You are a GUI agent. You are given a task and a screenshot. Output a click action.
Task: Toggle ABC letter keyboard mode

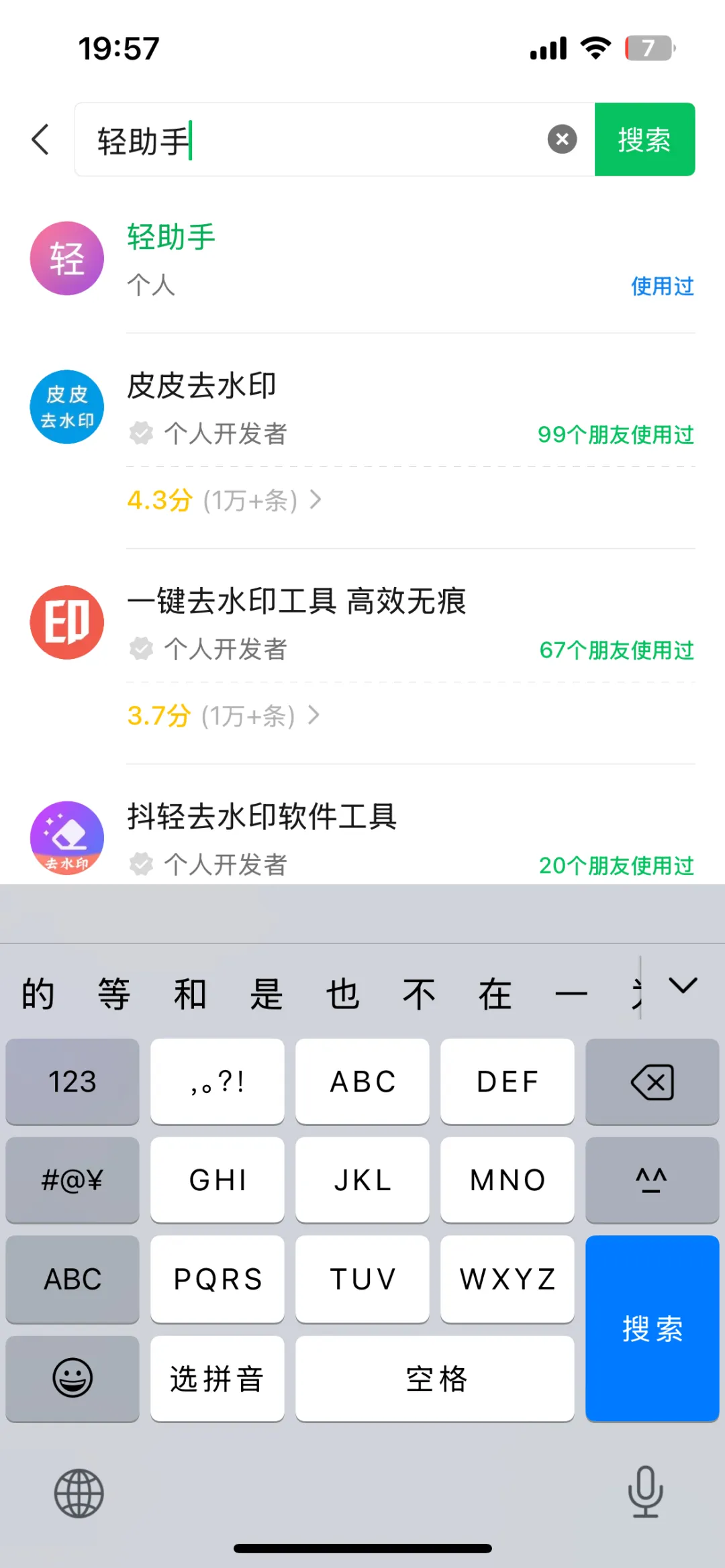pyautogui.click(x=72, y=1279)
